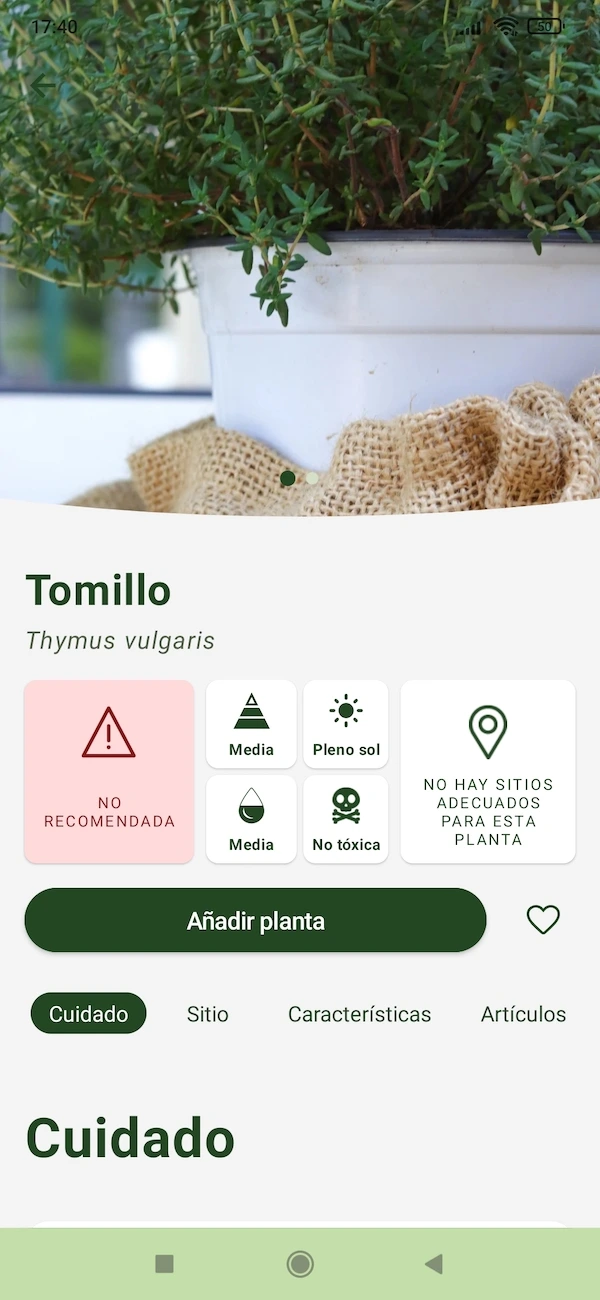Add Tomillo to favorites with the heart

coord(543,920)
